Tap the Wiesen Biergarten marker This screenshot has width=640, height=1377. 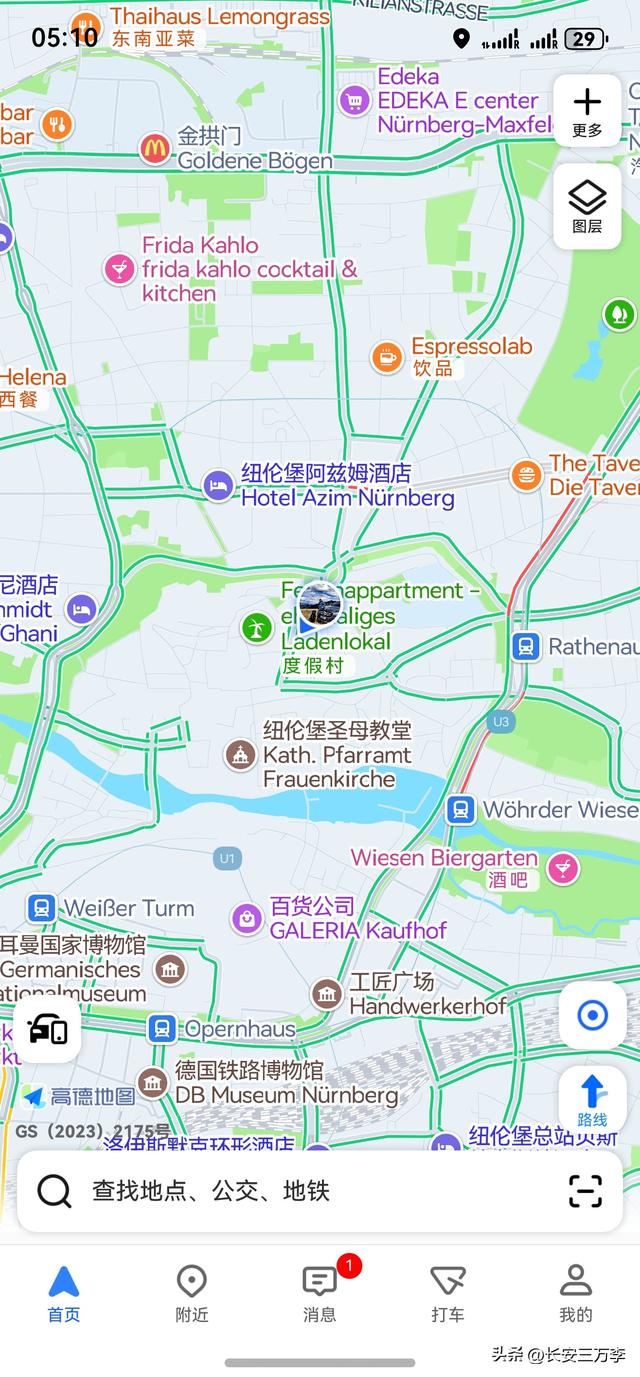(563, 868)
